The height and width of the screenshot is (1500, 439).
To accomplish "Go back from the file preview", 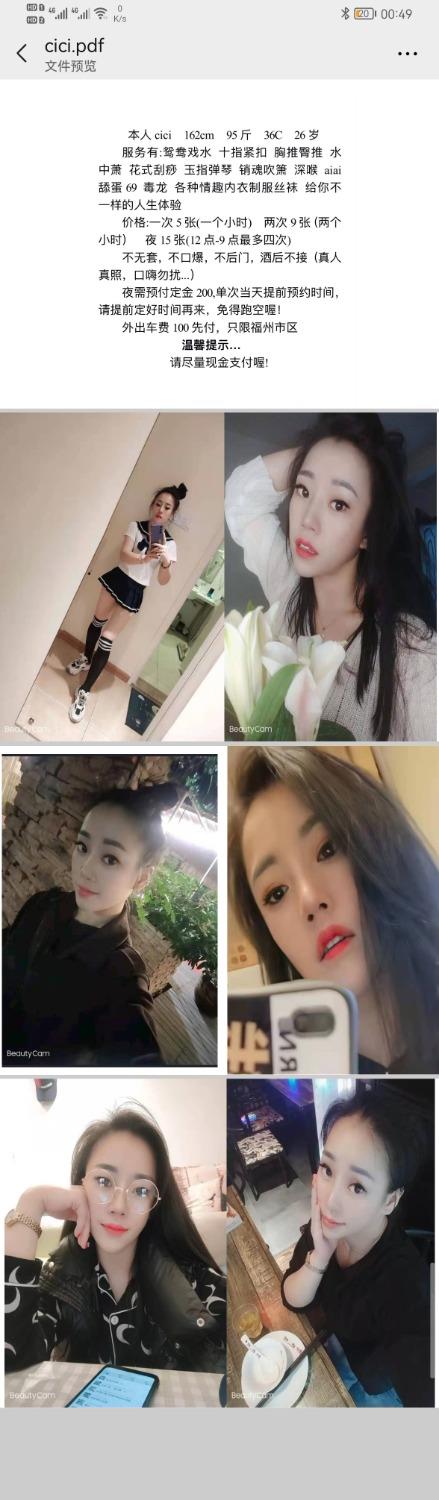I will pyautogui.click(x=22, y=54).
